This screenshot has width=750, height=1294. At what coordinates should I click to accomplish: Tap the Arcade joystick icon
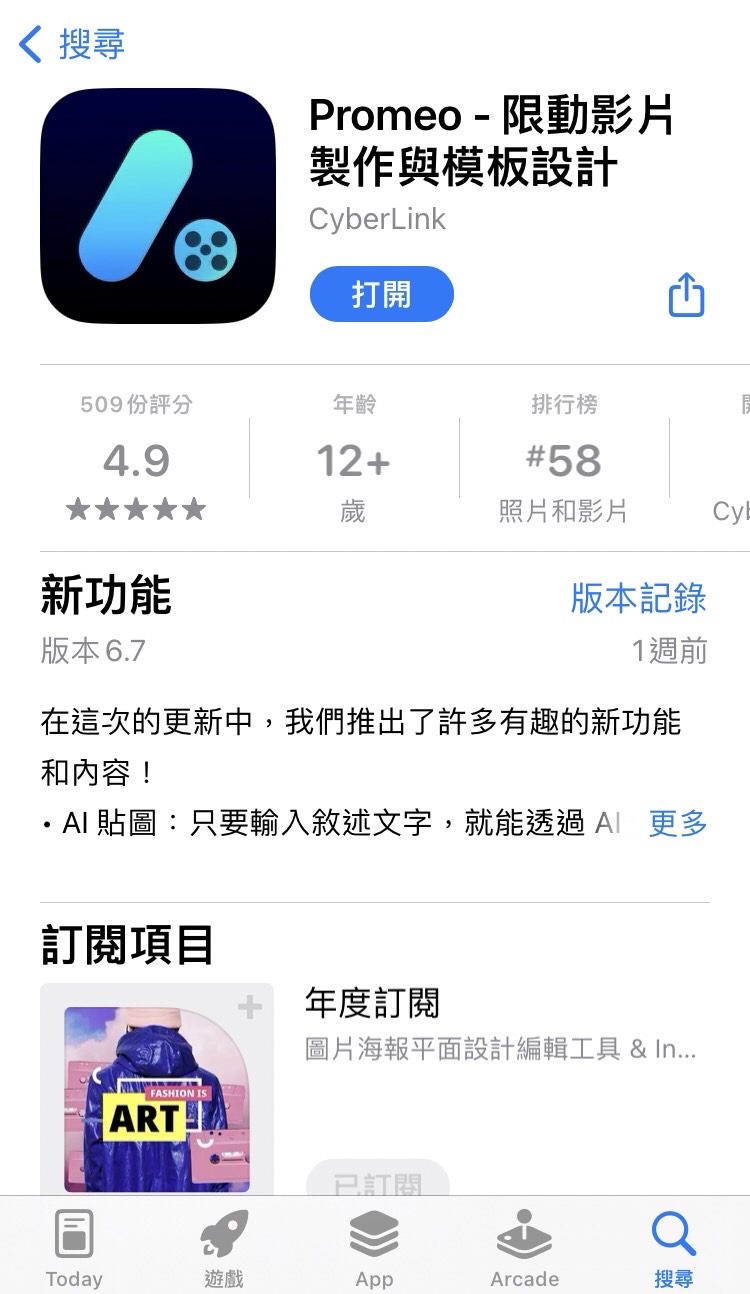(524, 1235)
